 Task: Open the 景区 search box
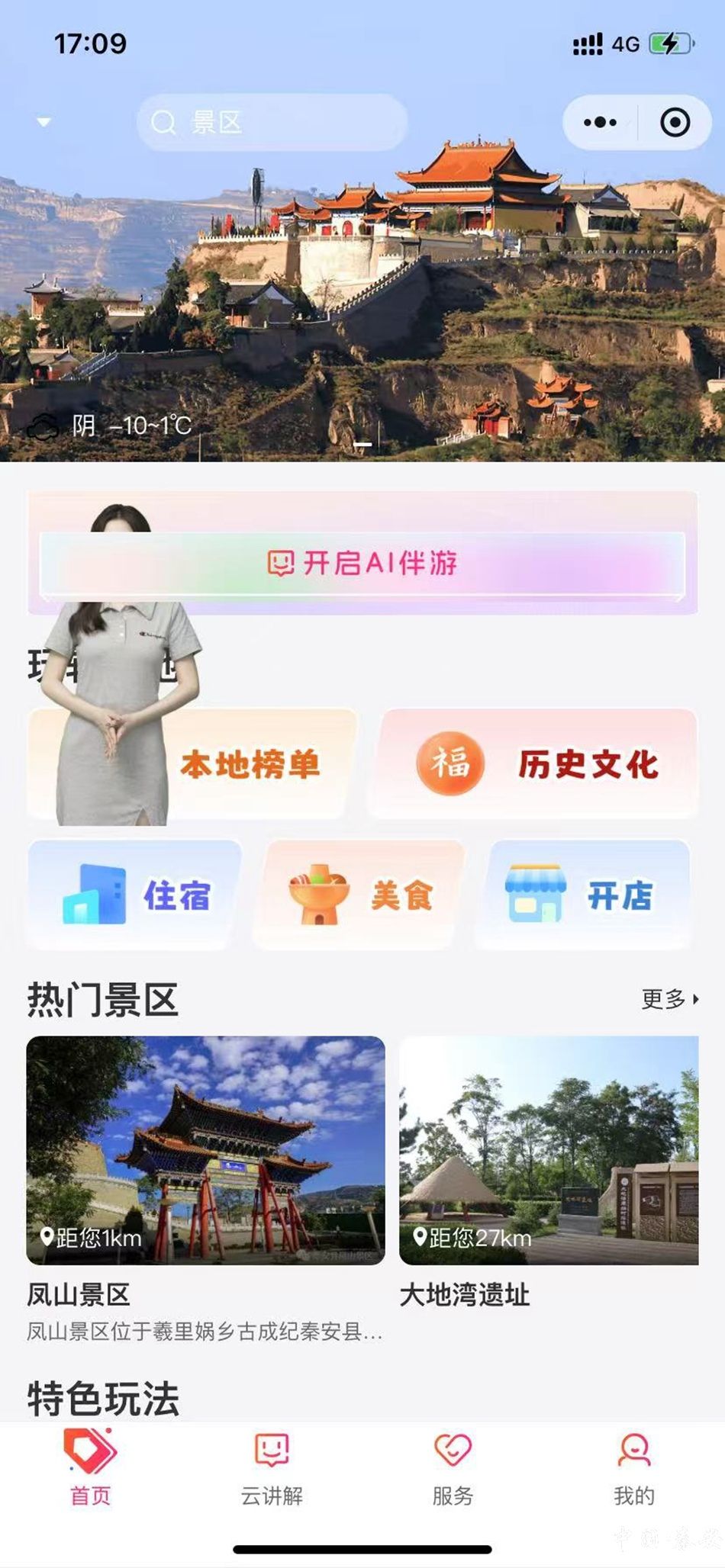(271, 122)
